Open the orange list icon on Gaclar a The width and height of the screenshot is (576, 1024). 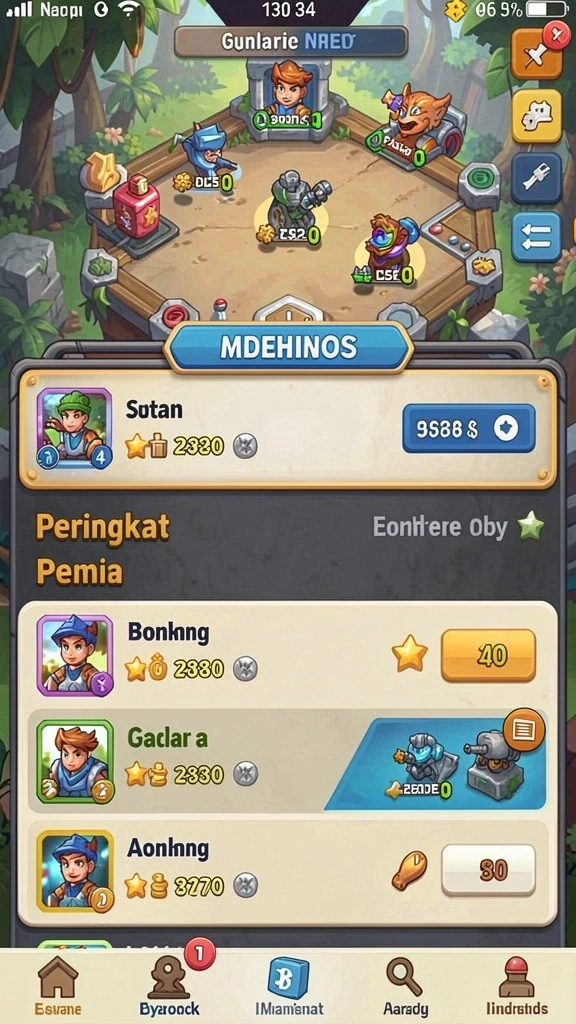524,729
